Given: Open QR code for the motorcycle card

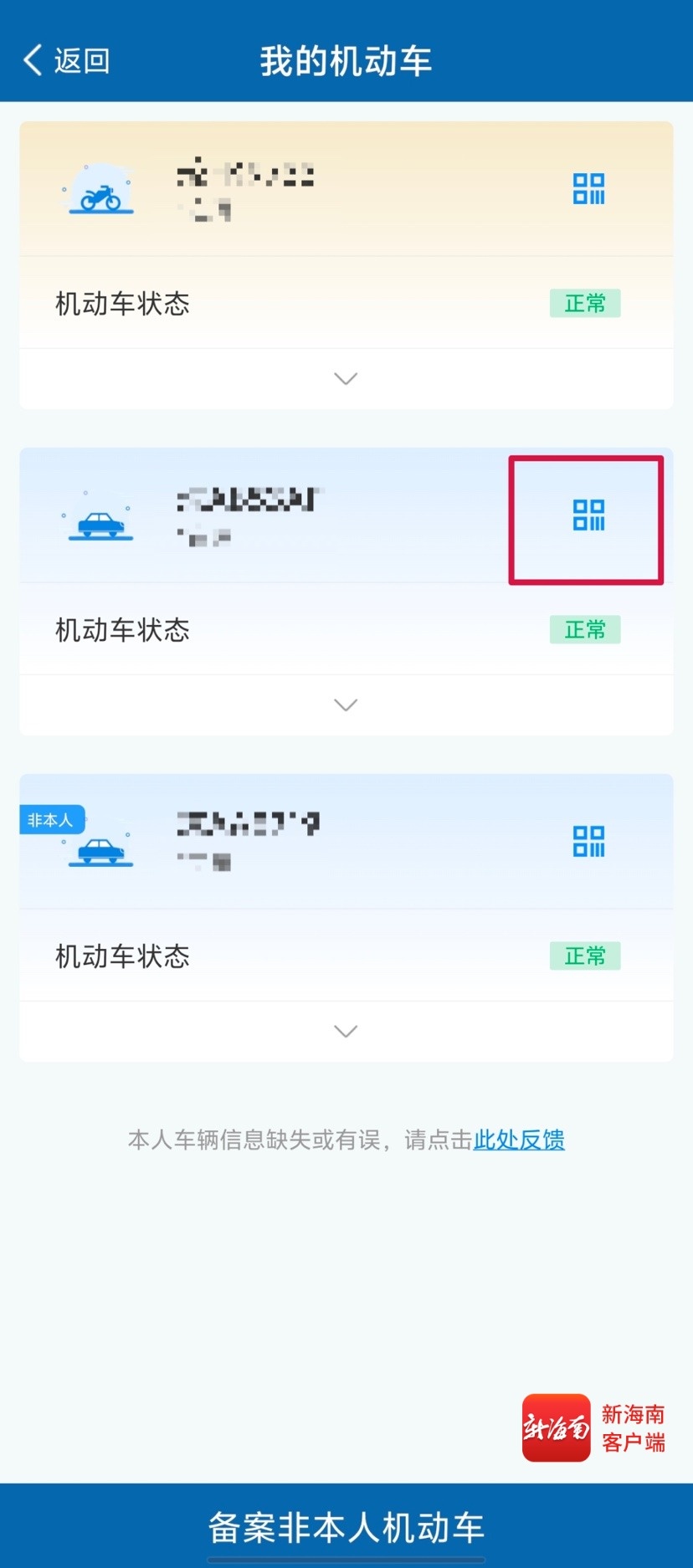Looking at the screenshot, I should coord(588,189).
